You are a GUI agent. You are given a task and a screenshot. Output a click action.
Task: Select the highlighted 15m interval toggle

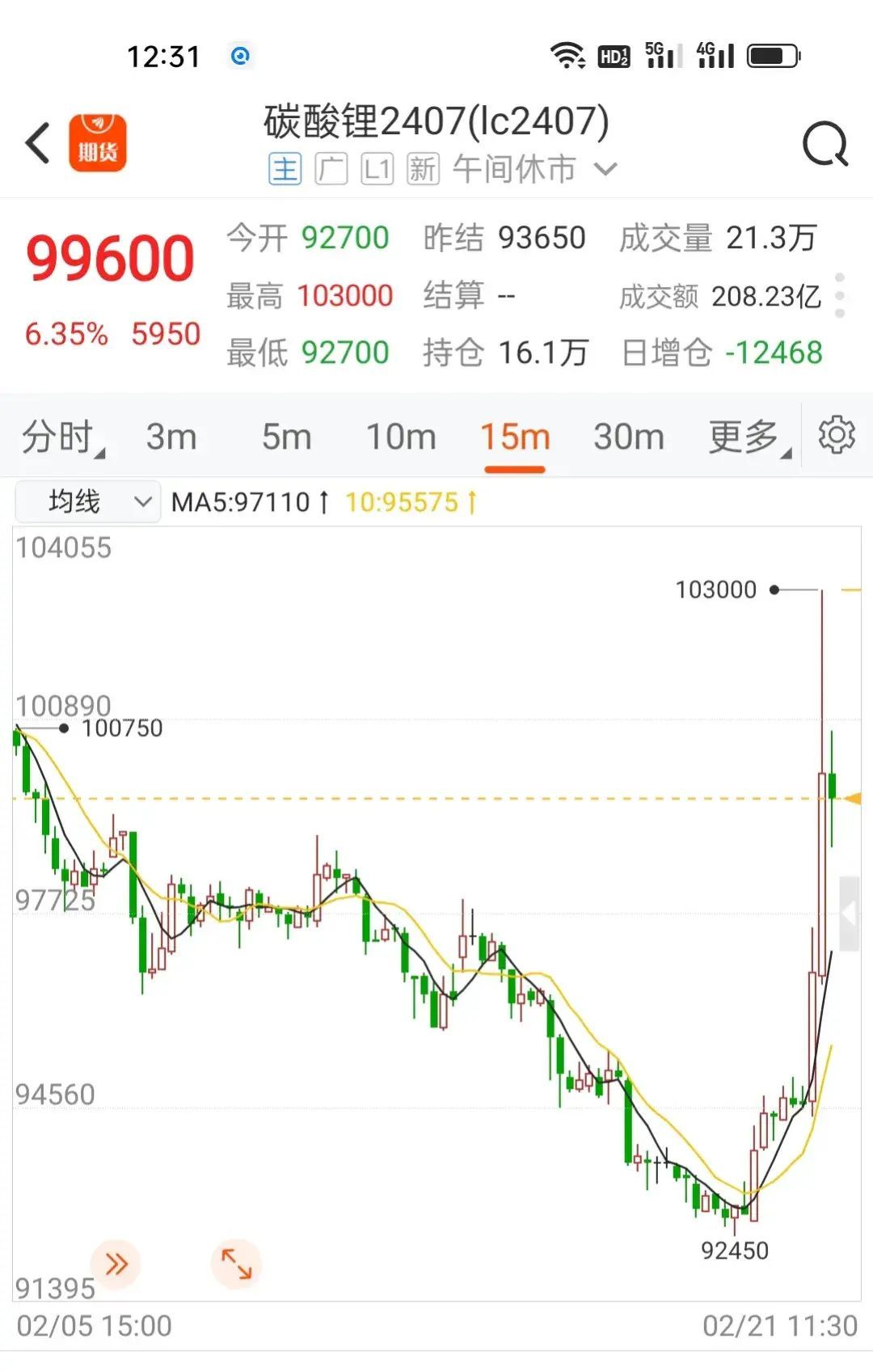pyautogui.click(x=514, y=437)
